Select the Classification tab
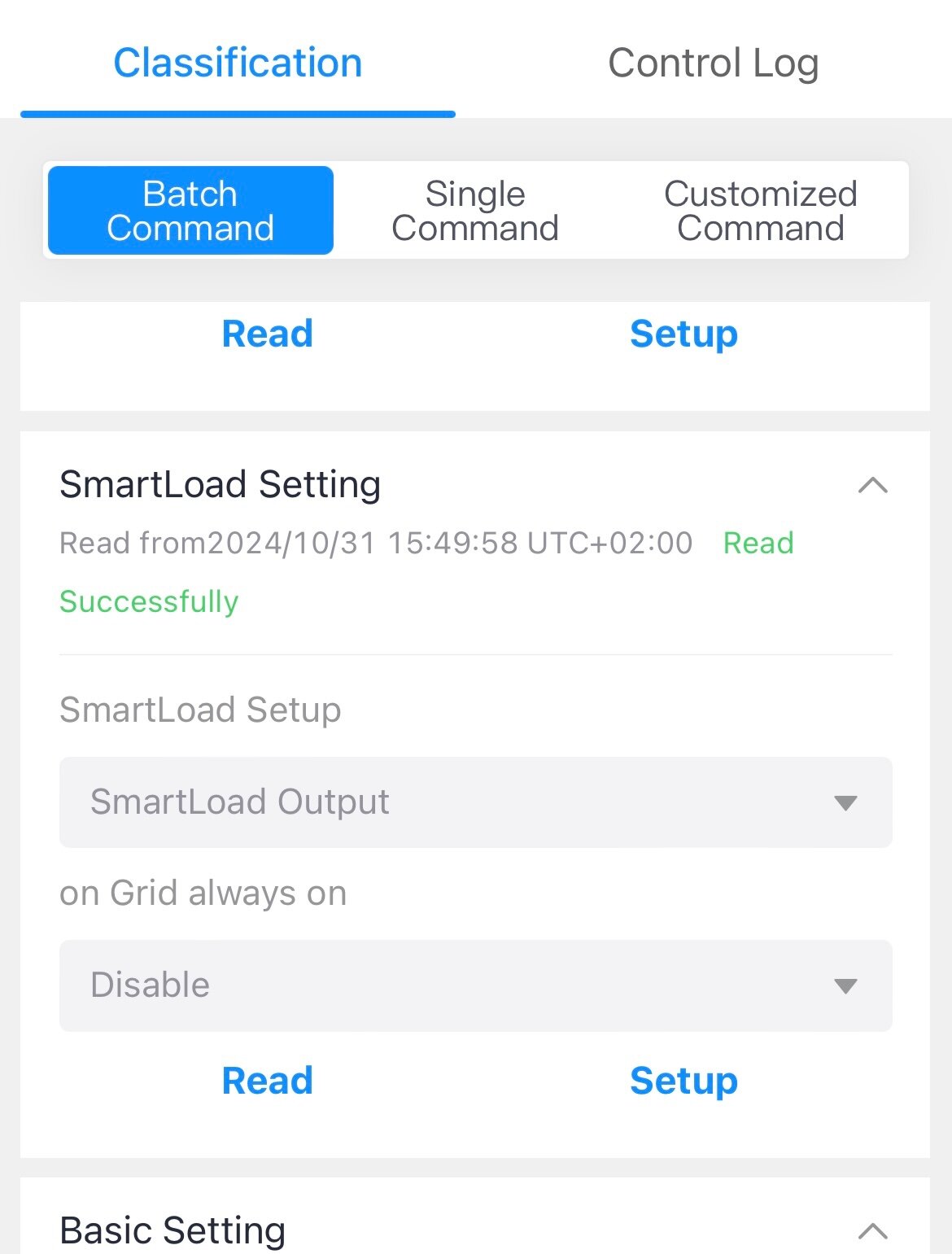The height and width of the screenshot is (1254, 952). pyautogui.click(x=238, y=63)
